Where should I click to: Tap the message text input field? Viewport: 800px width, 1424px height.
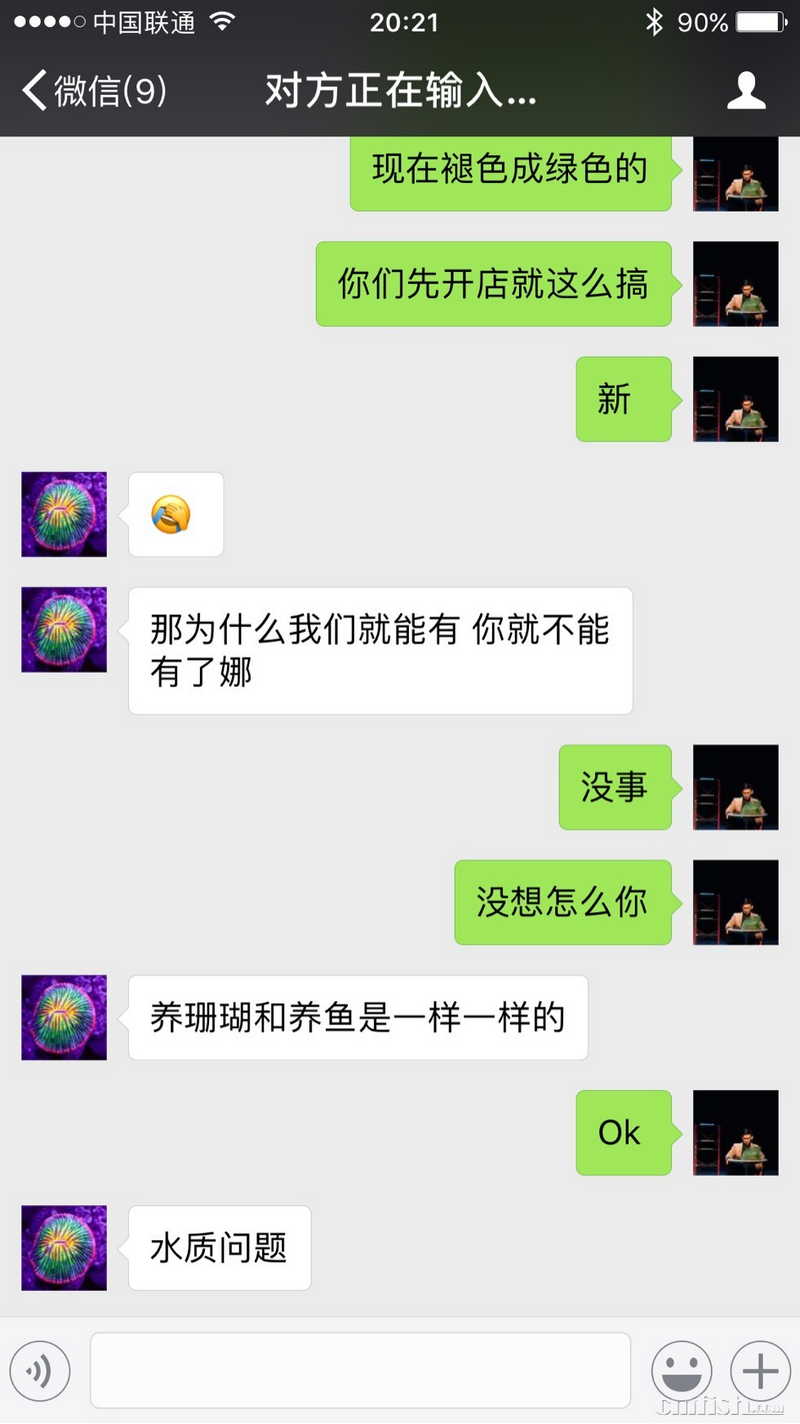[360, 1370]
